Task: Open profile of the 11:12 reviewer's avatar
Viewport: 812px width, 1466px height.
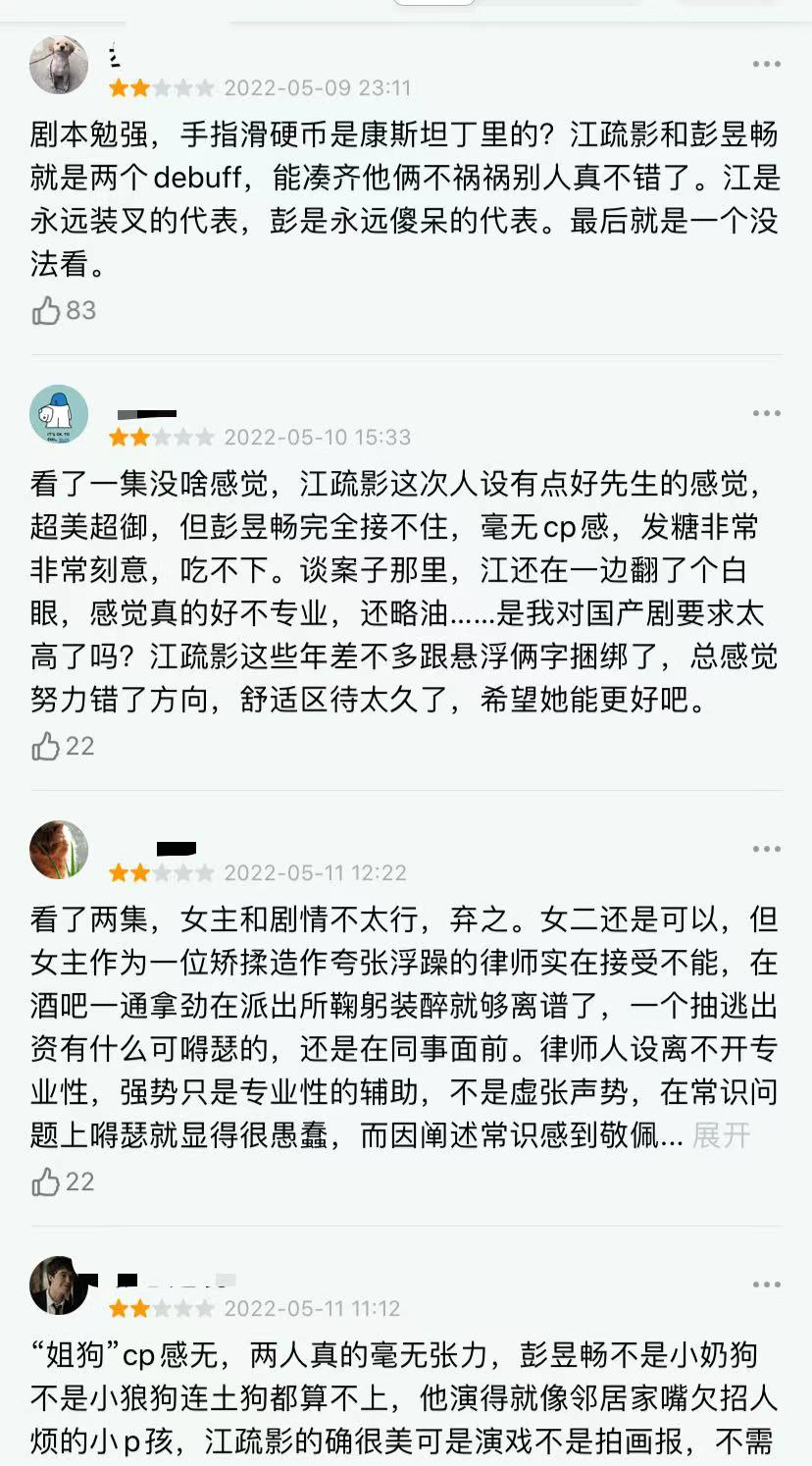Action: click(x=59, y=1285)
